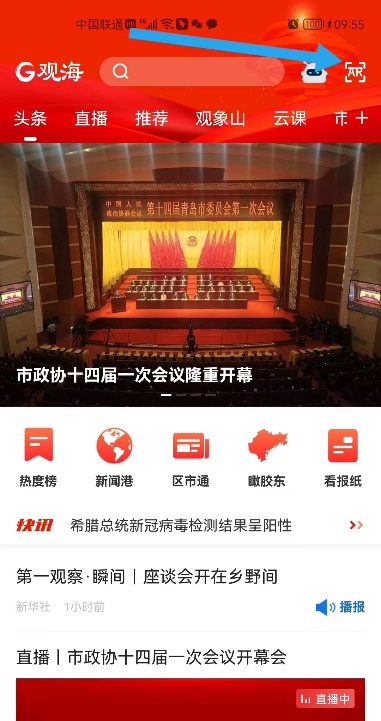
Task: Play audio 播报 for the 新华社 article
Action: click(340, 607)
